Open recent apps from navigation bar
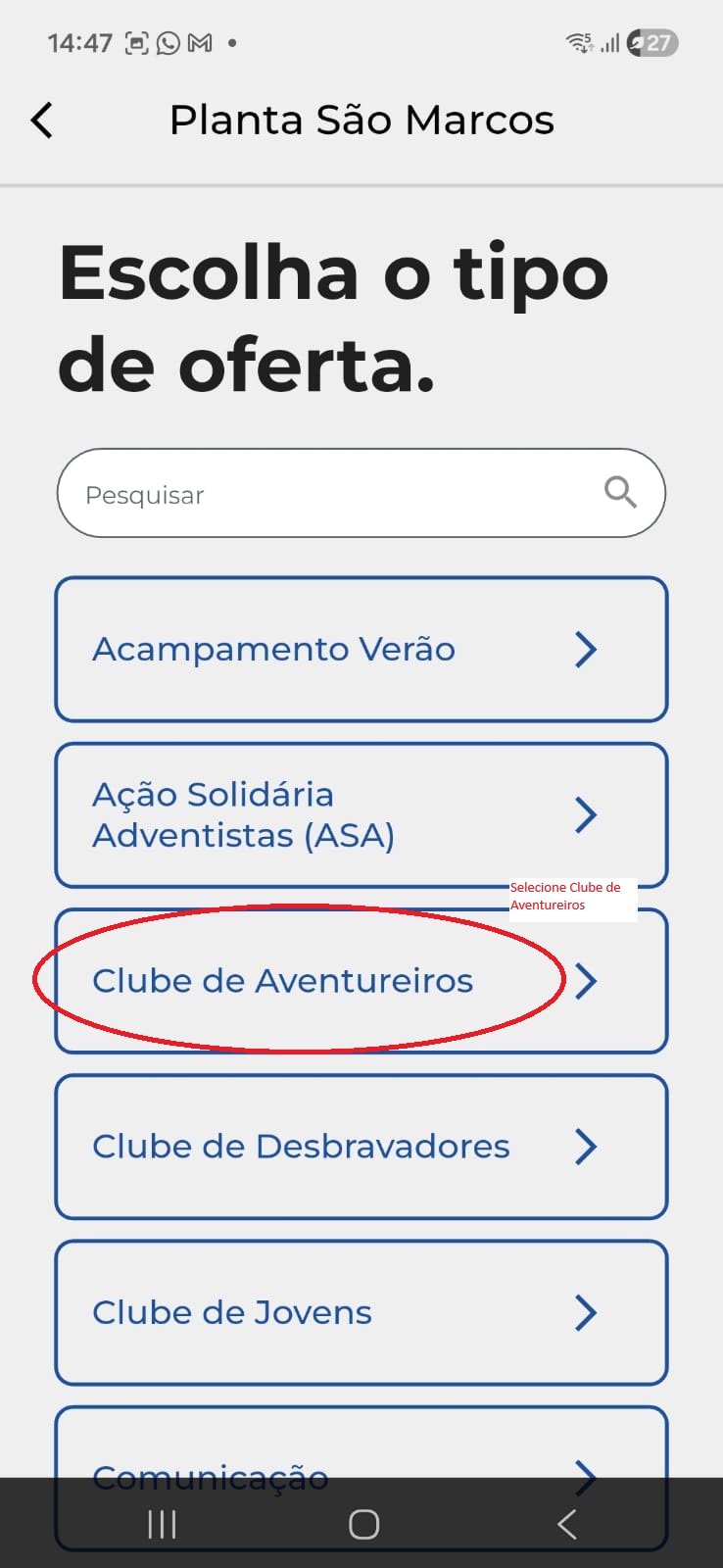 tap(162, 1524)
